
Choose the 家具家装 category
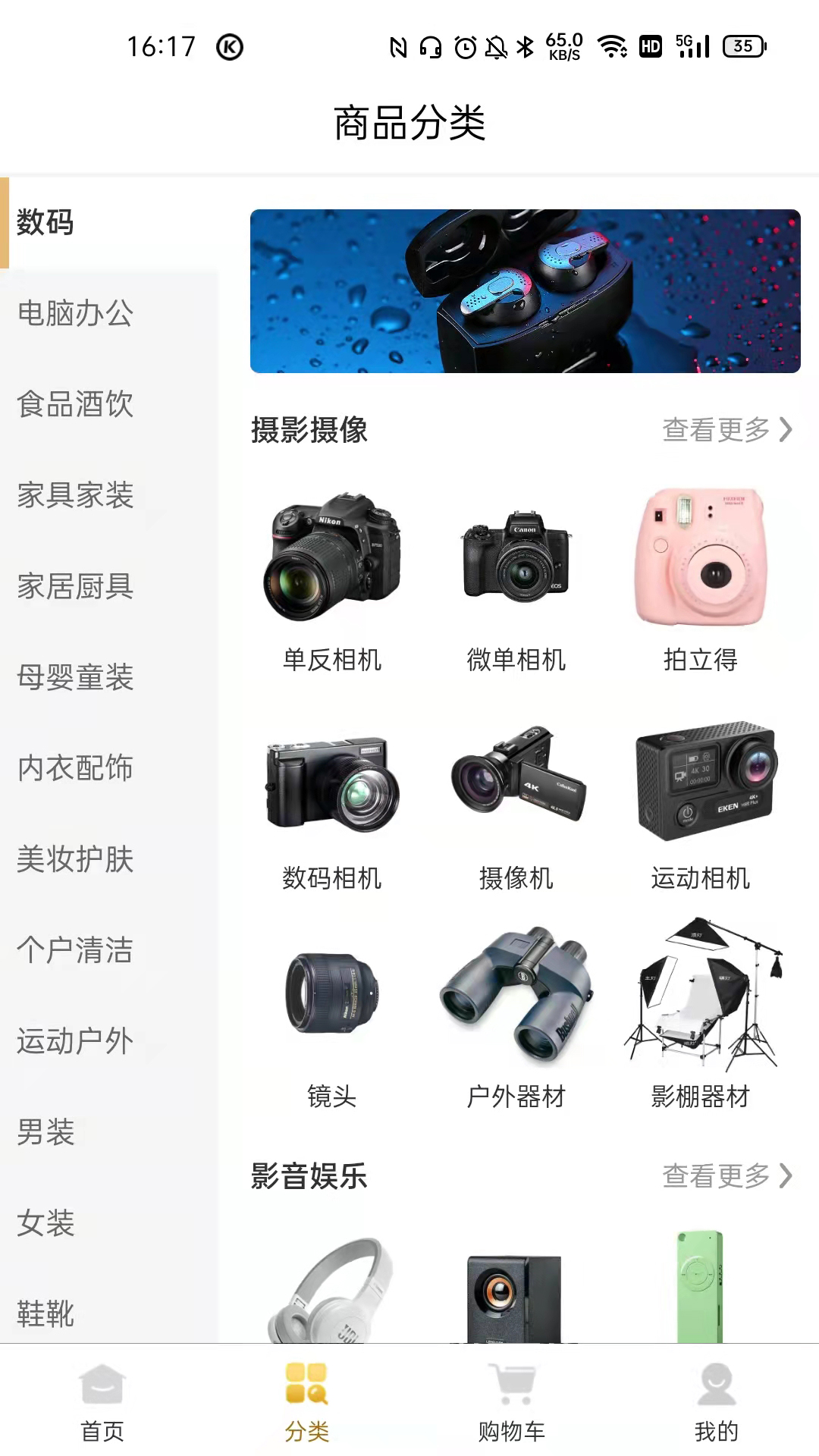pos(76,495)
